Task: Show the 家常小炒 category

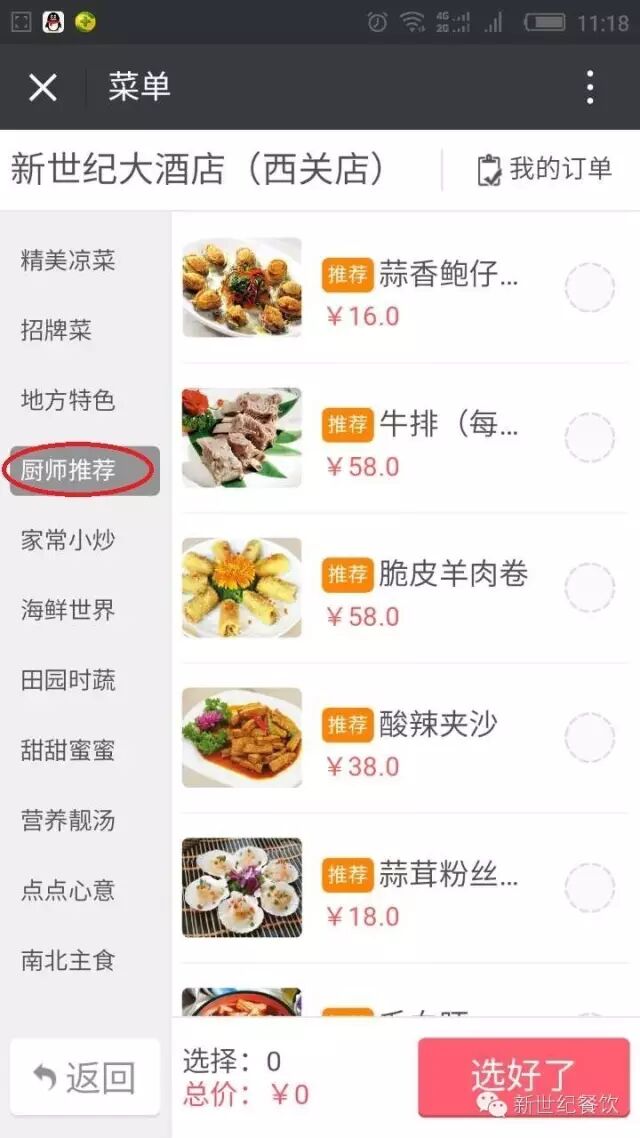Action: click(68, 540)
